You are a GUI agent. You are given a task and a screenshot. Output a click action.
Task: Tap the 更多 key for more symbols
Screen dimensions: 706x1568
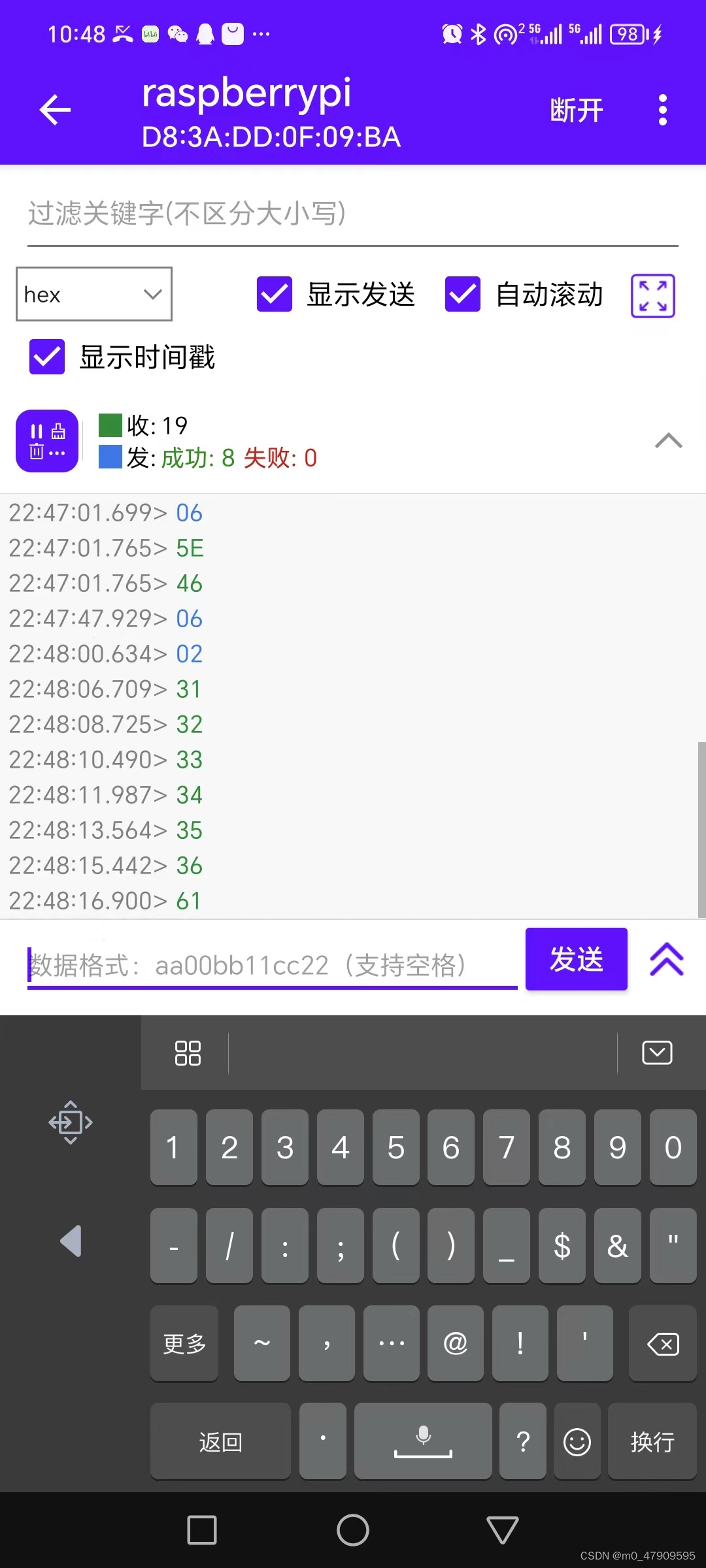tap(184, 1343)
